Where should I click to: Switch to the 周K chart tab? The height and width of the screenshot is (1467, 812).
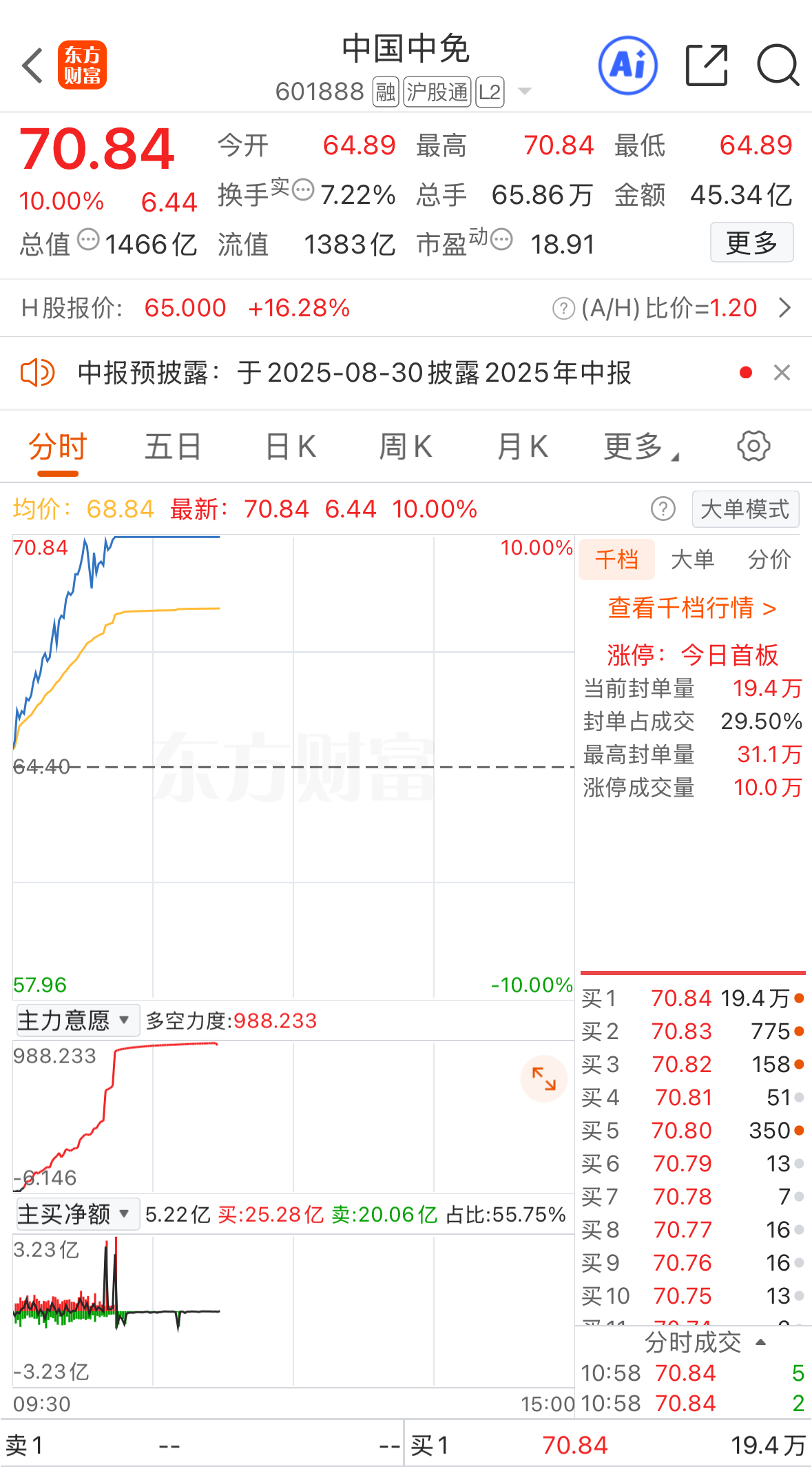(x=406, y=447)
